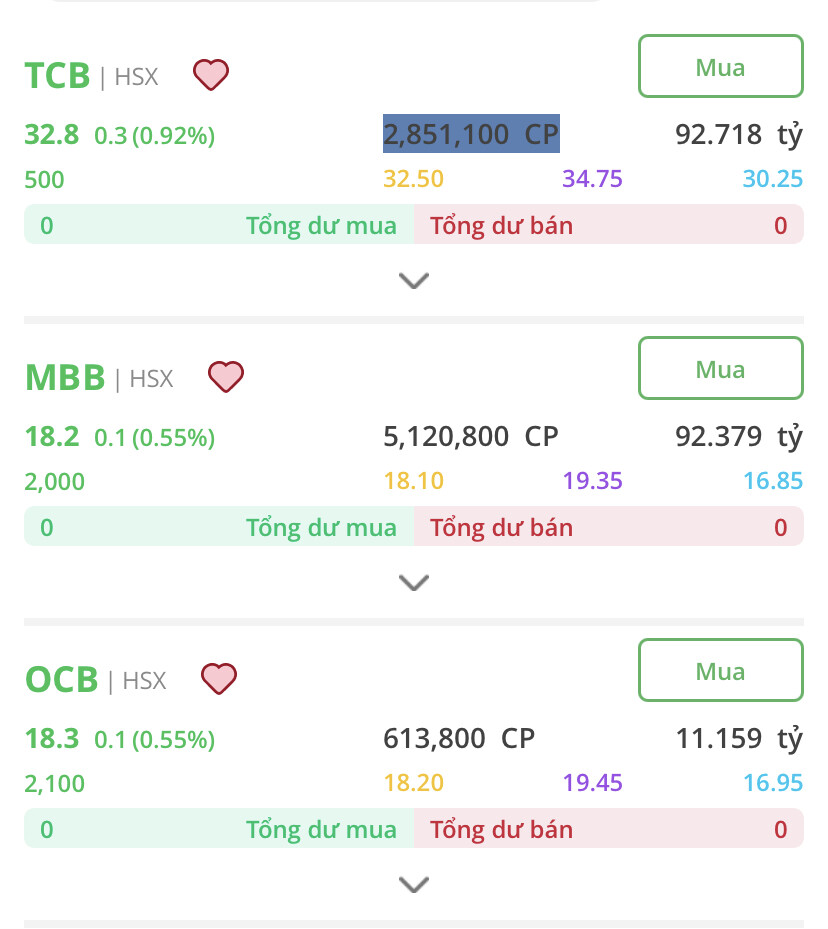The height and width of the screenshot is (929, 828).
Task: Open the TCB stock detail page
Action: [57, 76]
